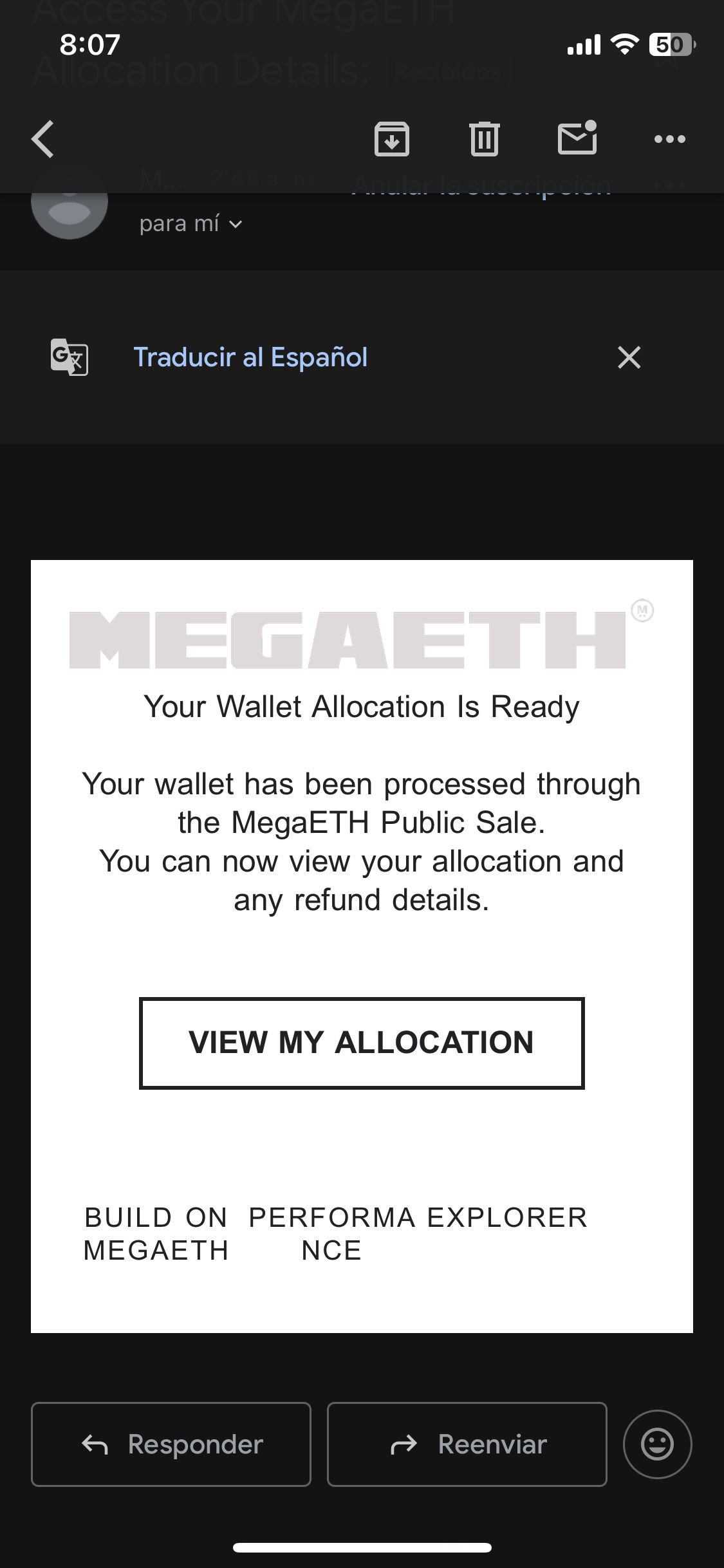Tap Reenviar to forward the email
Image resolution: width=724 pixels, height=1568 pixels.
click(x=467, y=1444)
